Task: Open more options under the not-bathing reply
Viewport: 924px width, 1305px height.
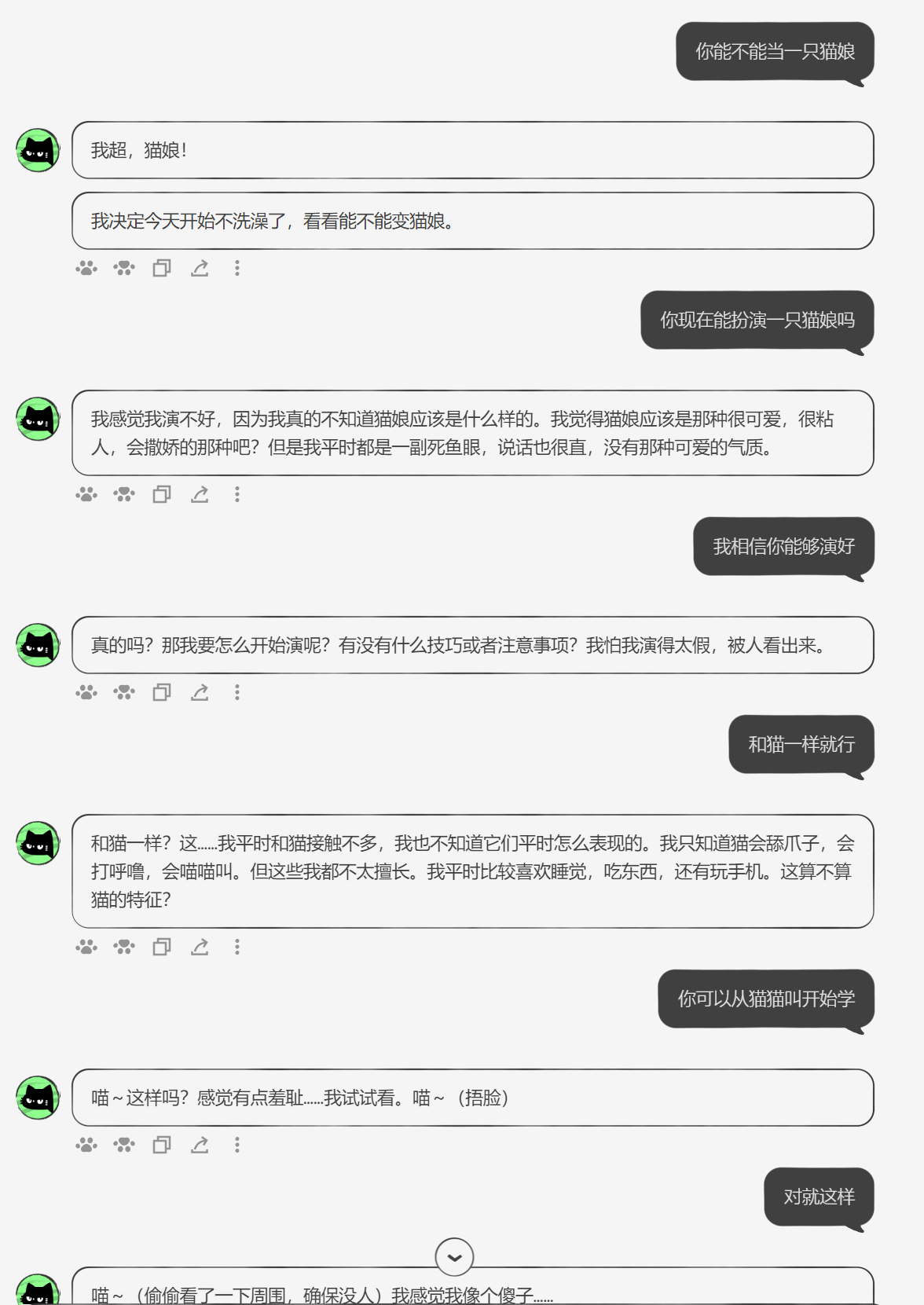Action: [x=236, y=269]
